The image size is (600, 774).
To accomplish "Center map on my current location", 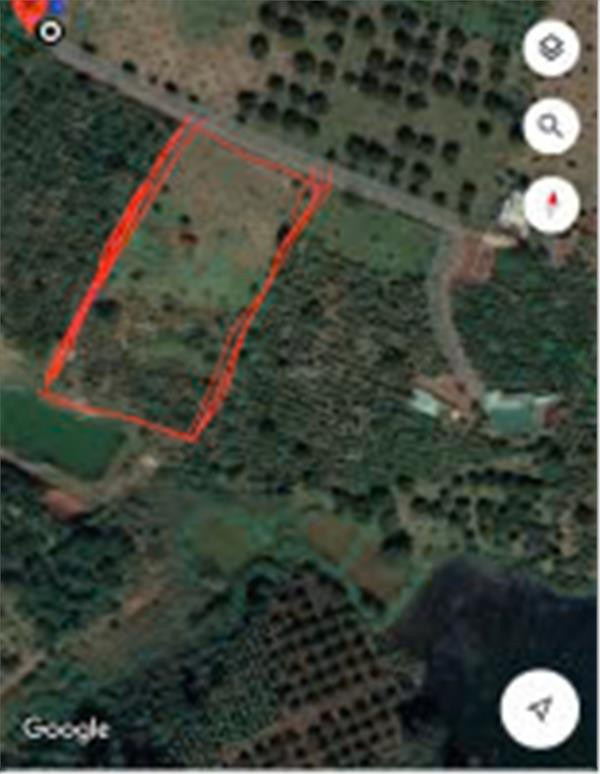I will (540, 708).
